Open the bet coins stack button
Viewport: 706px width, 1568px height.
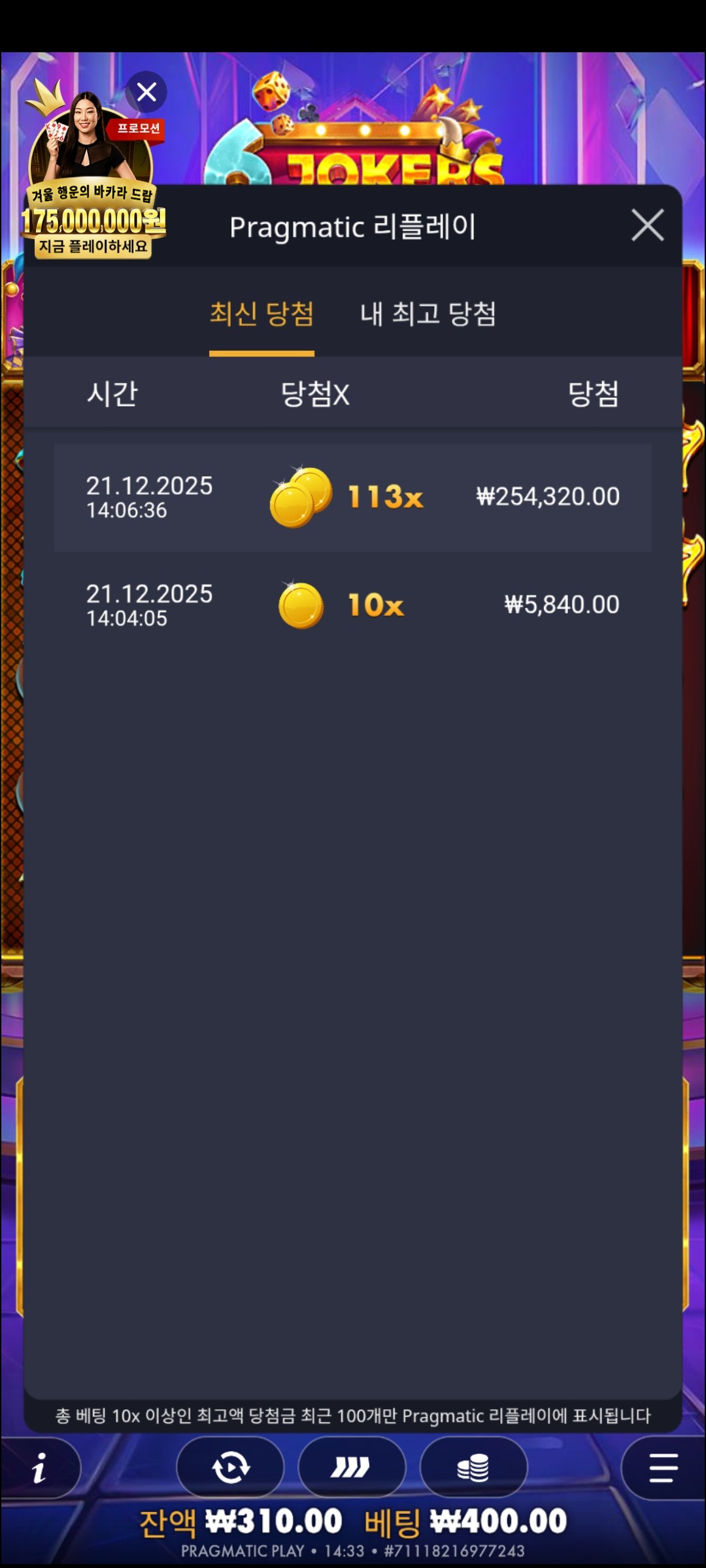pos(473,1468)
